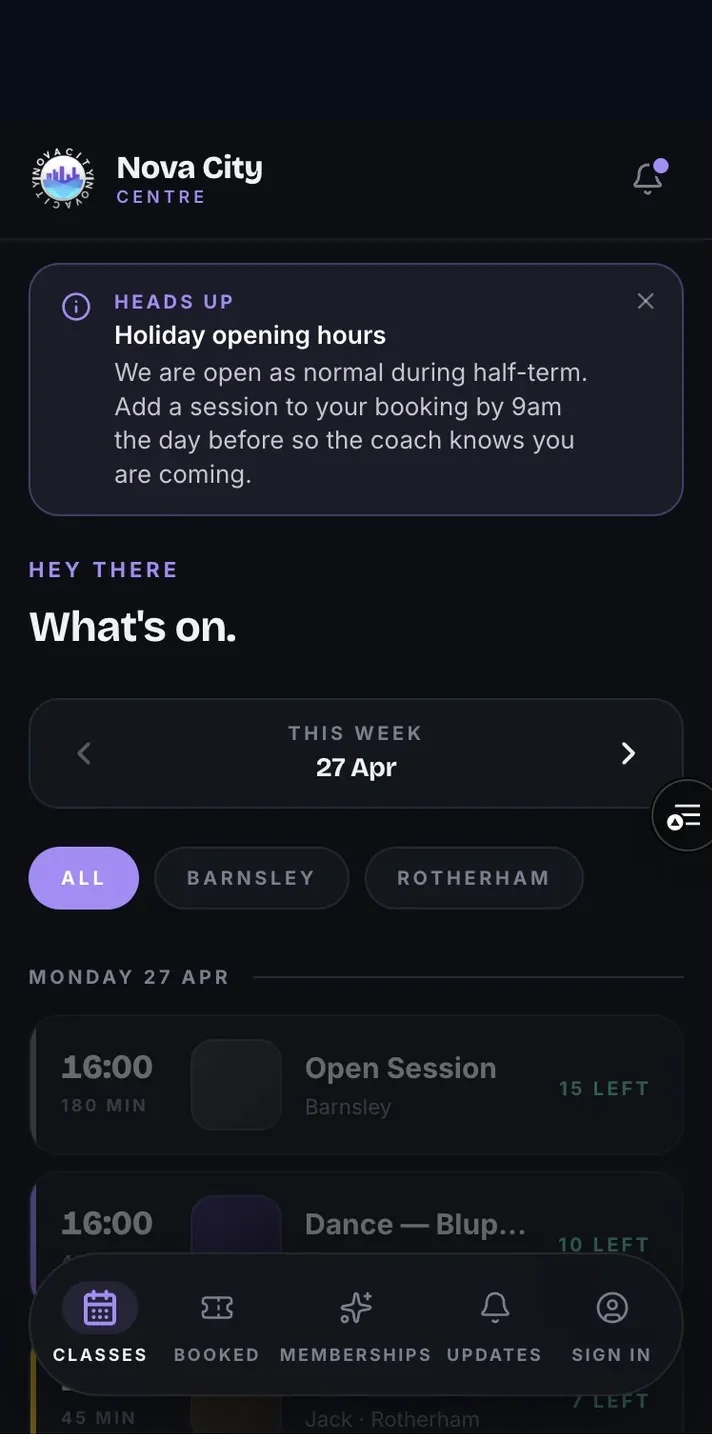
Task: Go to the previous week
Action: pos(84,753)
